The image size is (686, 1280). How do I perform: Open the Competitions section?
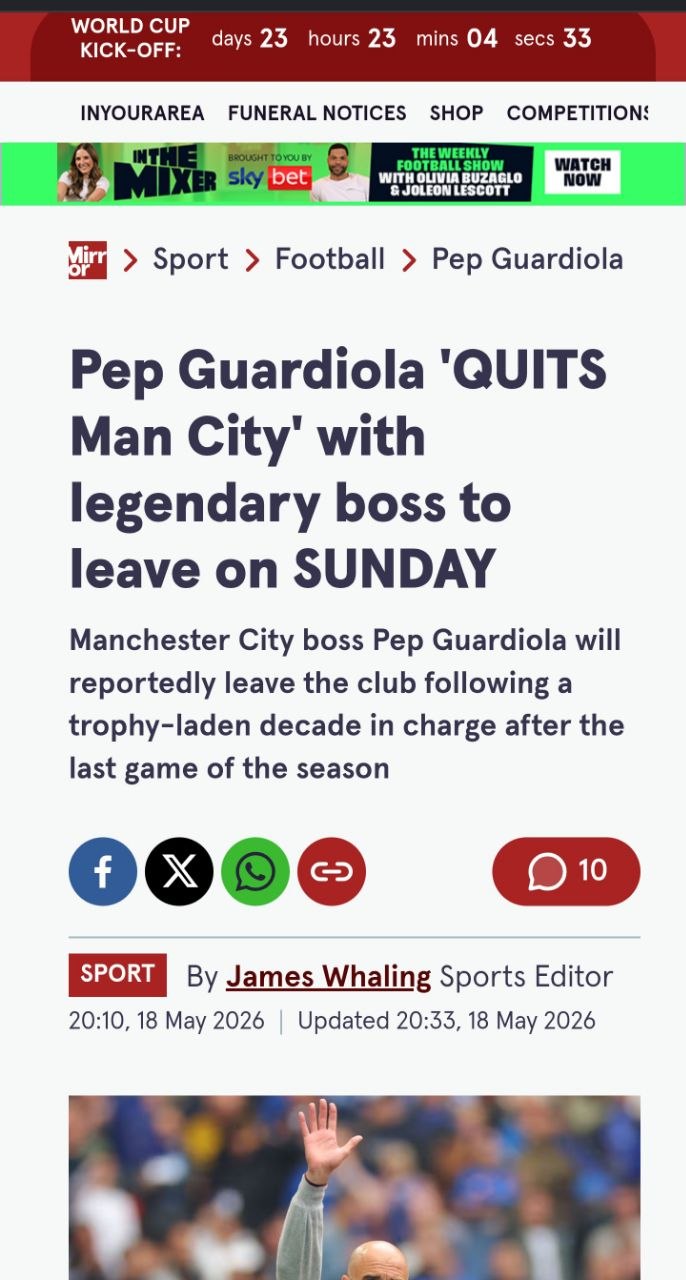577,113
